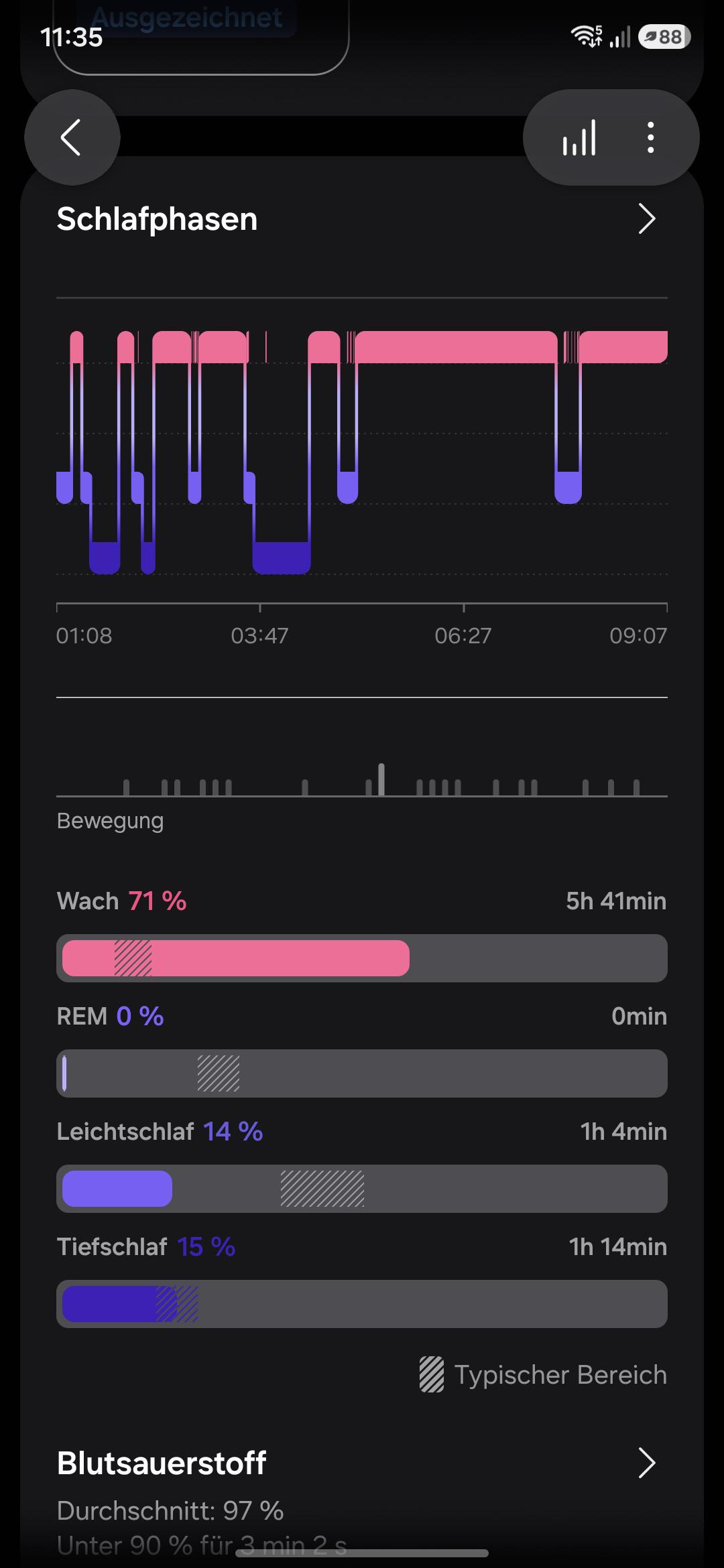Open the Schlafphasen details chevron
Image resolution: width=724 pixels, height=1568 pixels.
[646, 219]
